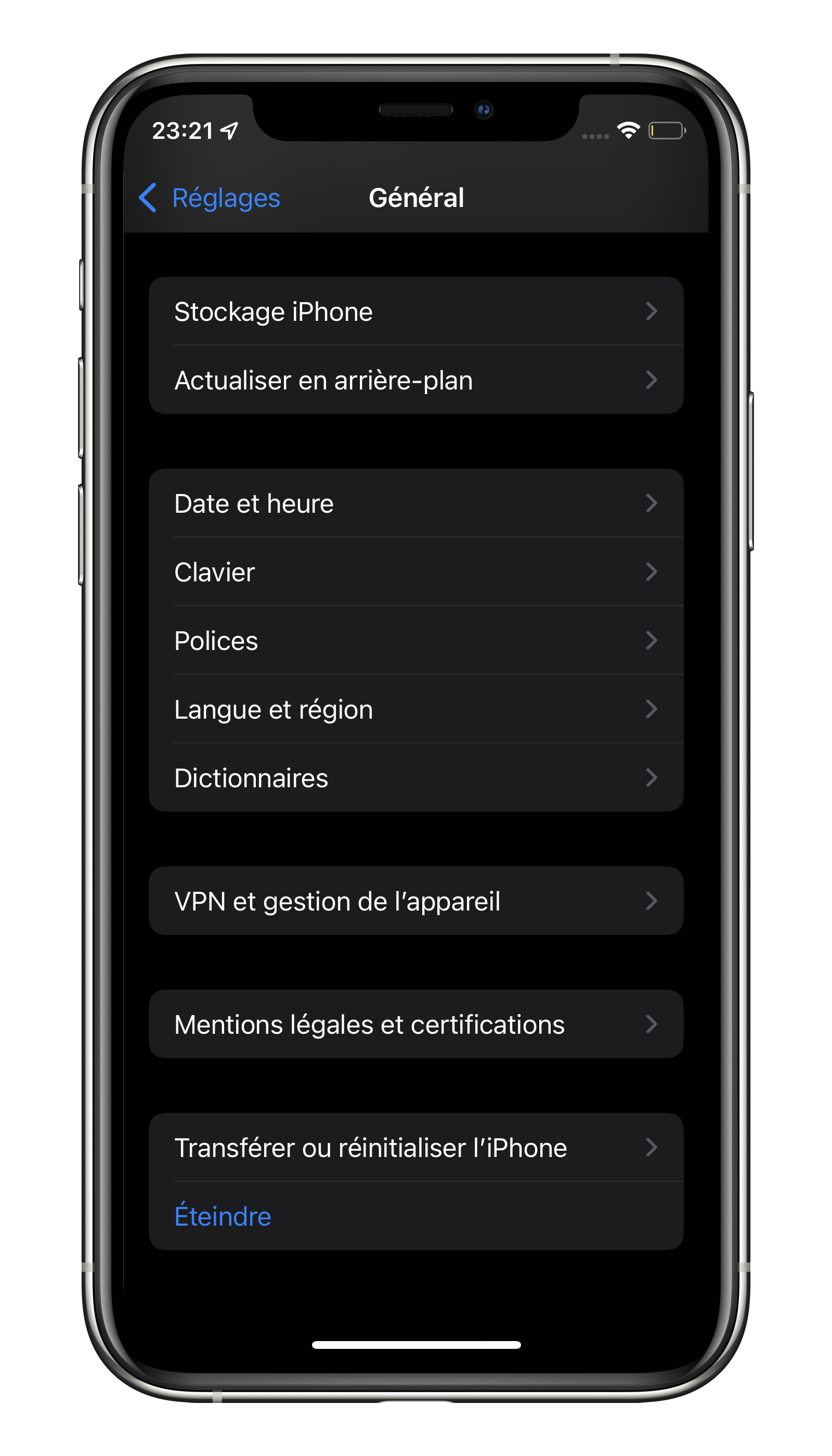
Task: Open Stockage iPhone
Action: 416,311
